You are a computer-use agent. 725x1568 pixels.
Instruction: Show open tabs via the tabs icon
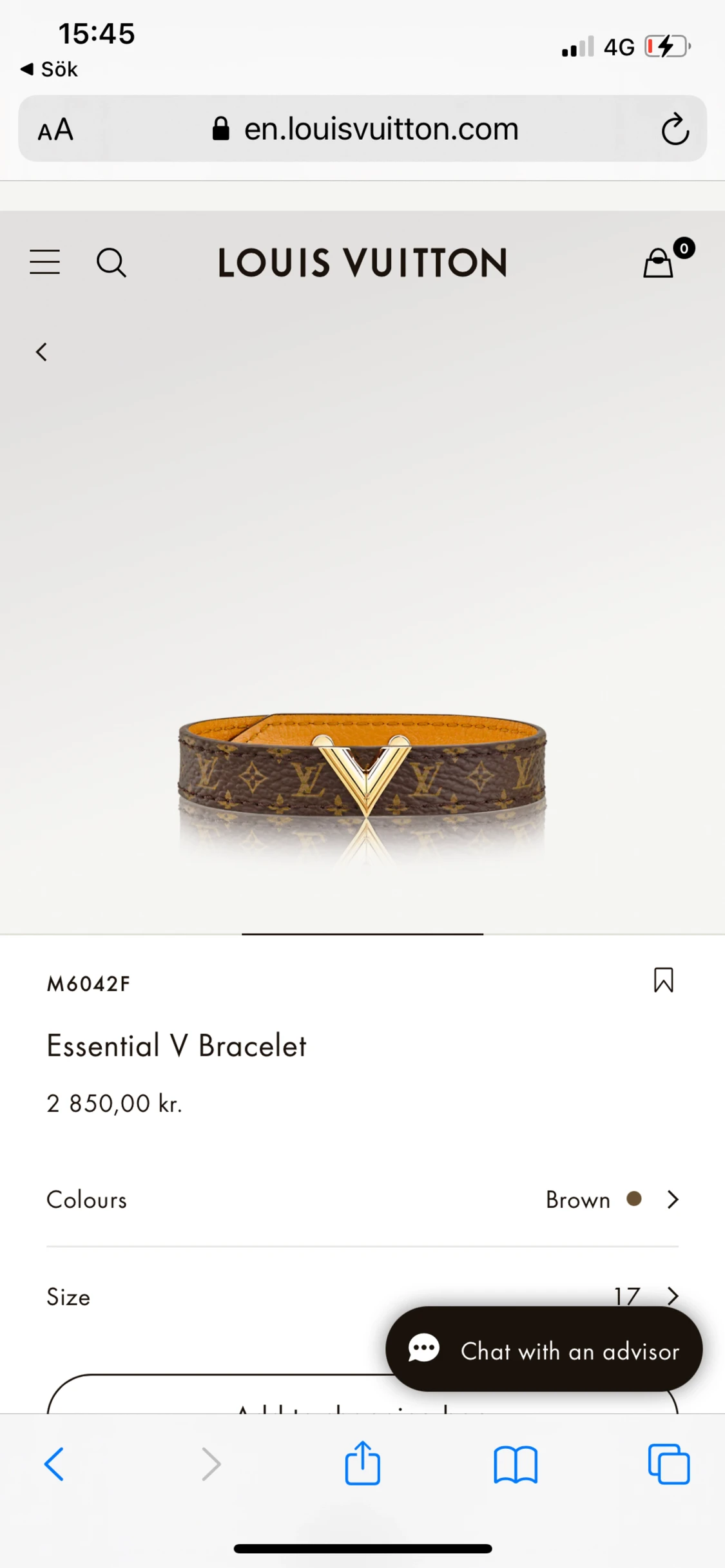point(668,1464)
